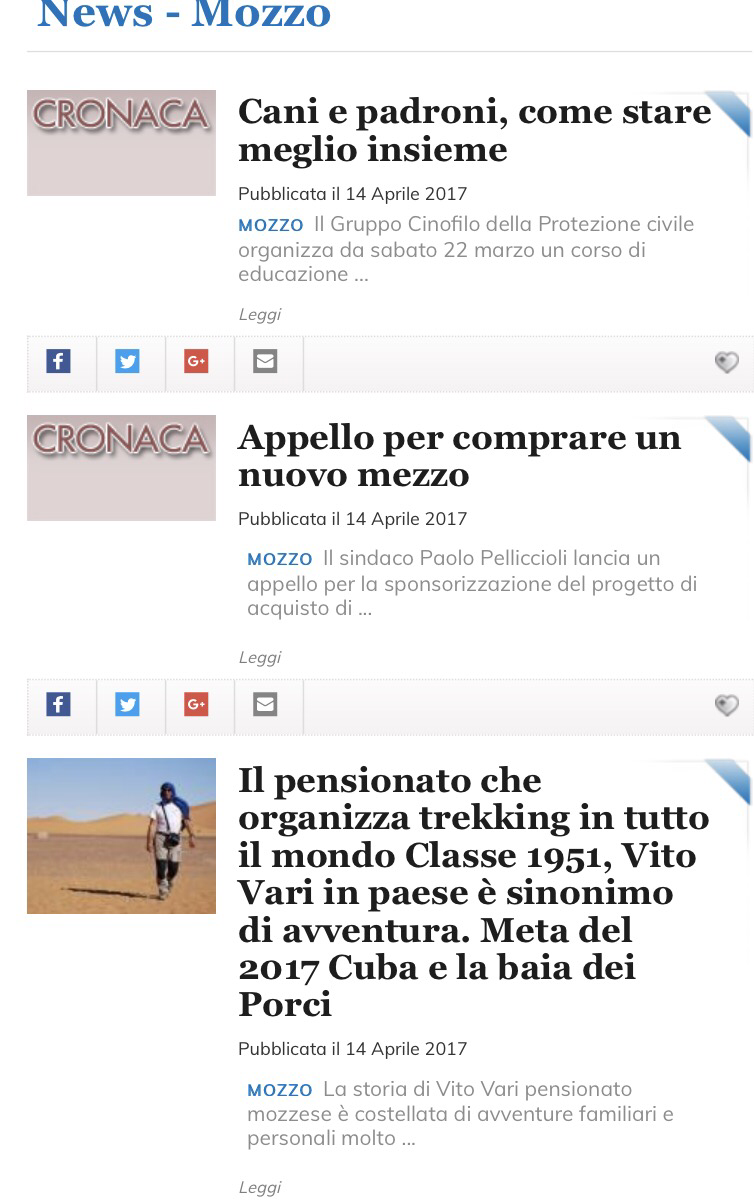The height and width of the screenshot is (1200, 754).
Task: Share Appello article on Facebook
Action: 59,705
